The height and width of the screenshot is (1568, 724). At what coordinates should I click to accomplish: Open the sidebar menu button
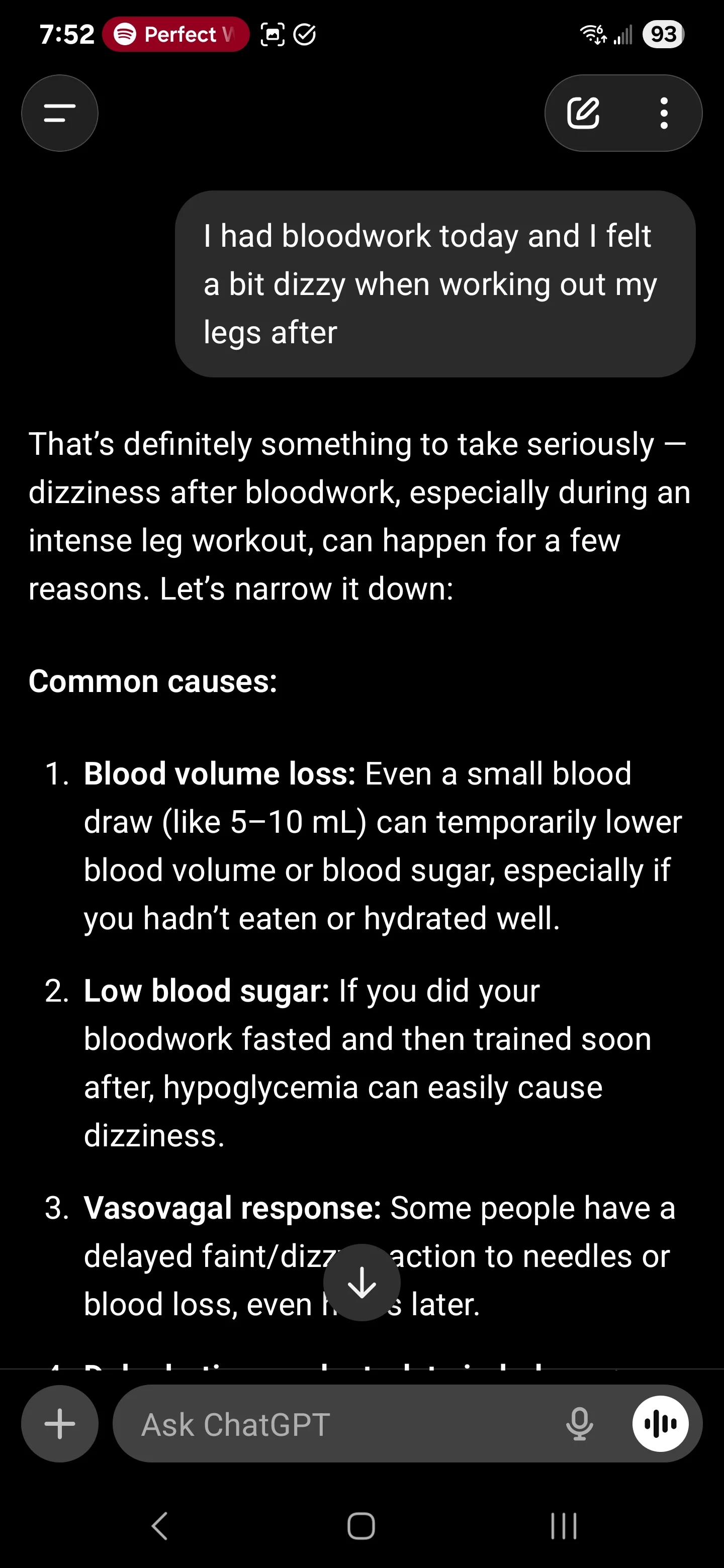tap(60, 113)
